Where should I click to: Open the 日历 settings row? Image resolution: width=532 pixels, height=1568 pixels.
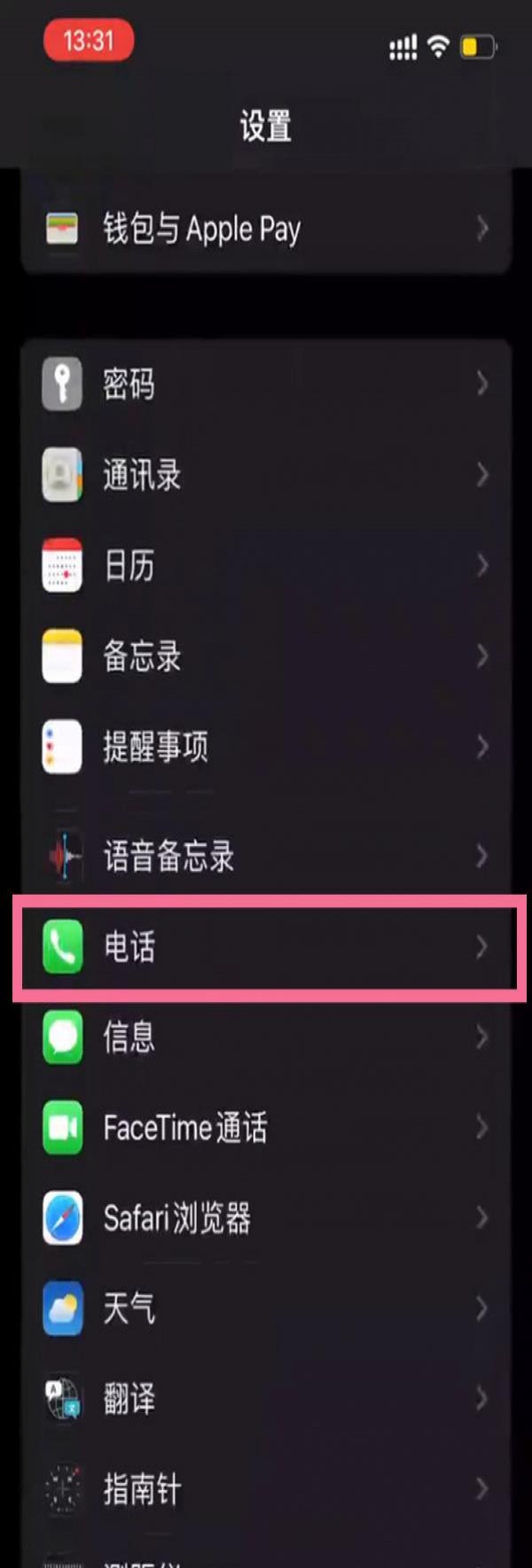point(266,565)
